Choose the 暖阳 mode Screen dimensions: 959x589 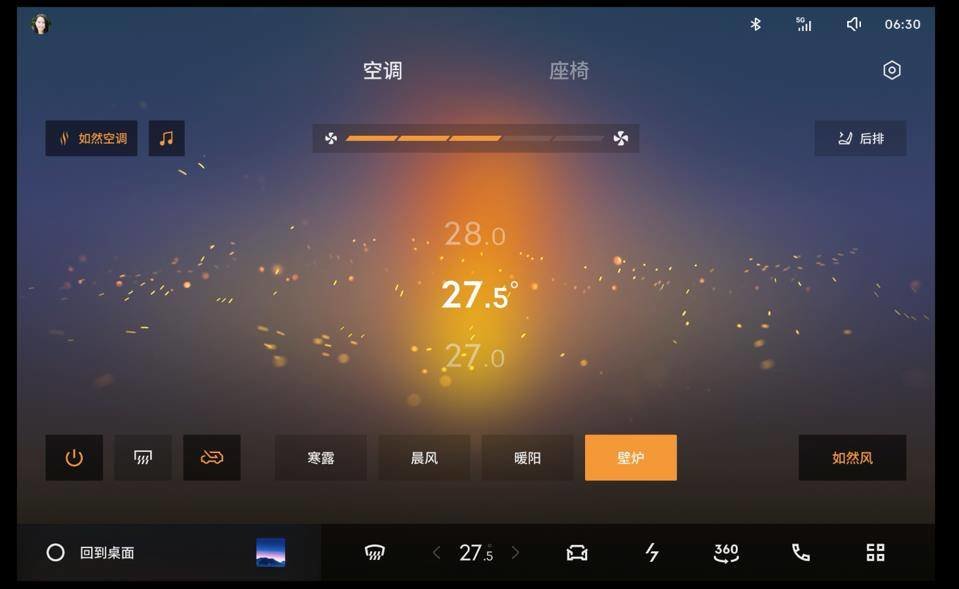(527, 458)
